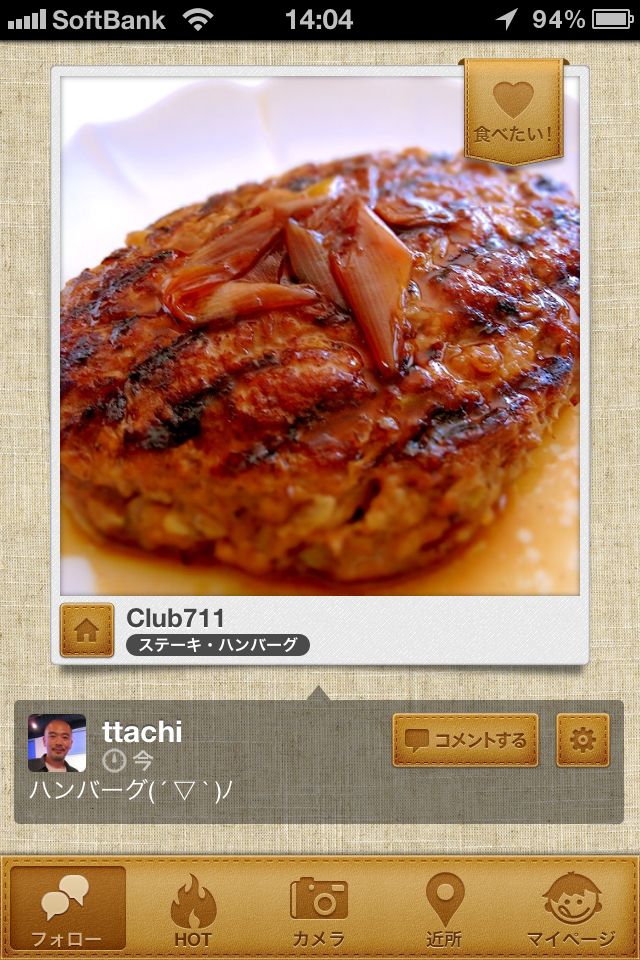
Task: Select the ステーキ・ハンバーグ category tag
Action: click(x=218, y=645)
